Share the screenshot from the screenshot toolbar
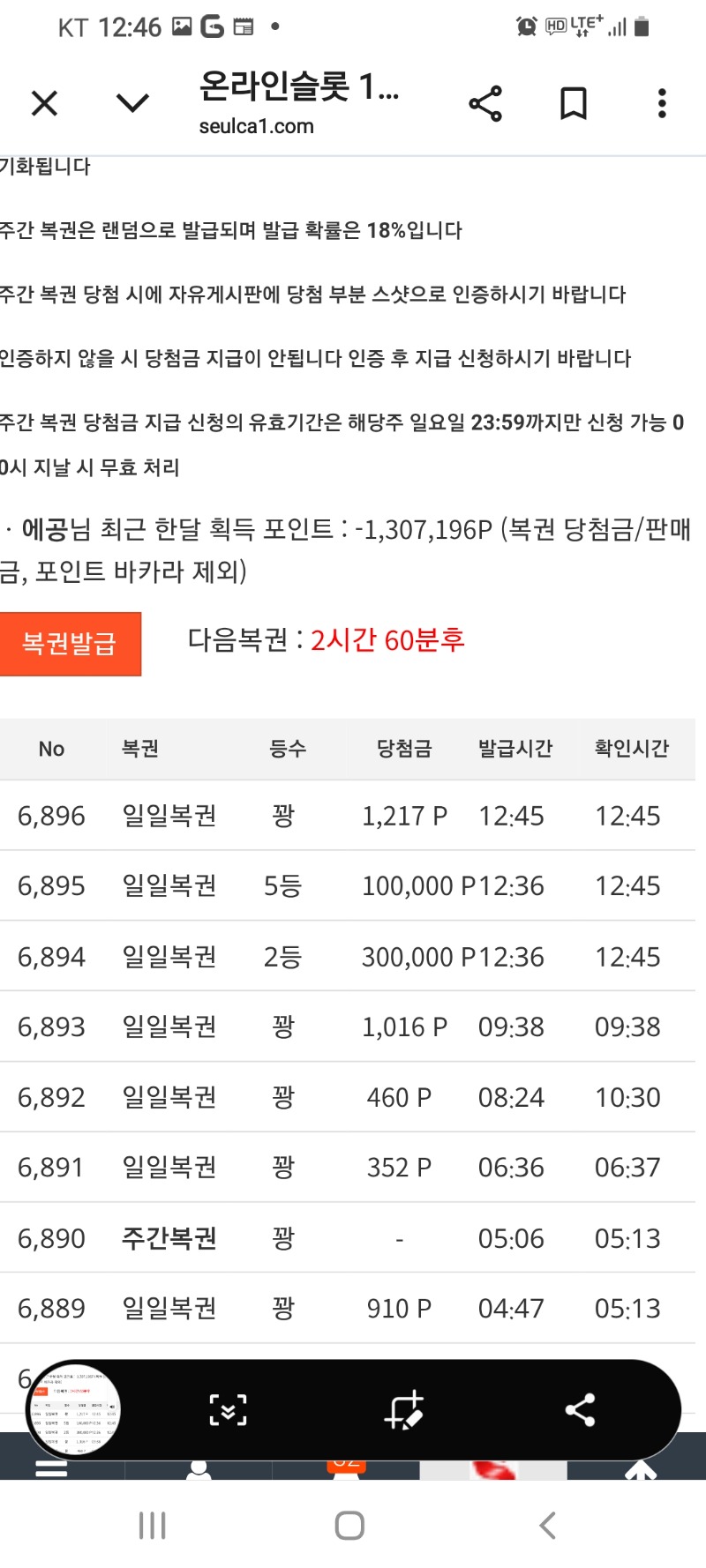The image size is (706, 1568). [x=580, y=1410]
